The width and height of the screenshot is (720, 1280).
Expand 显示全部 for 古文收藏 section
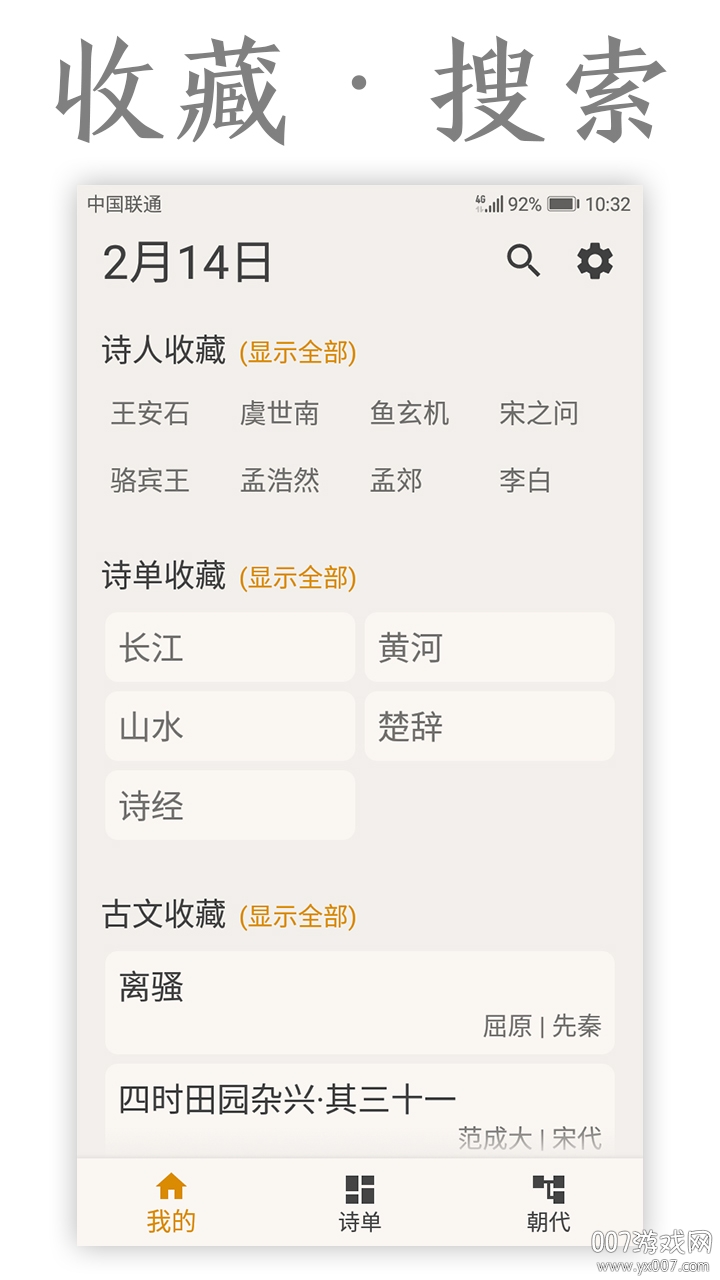297,915
